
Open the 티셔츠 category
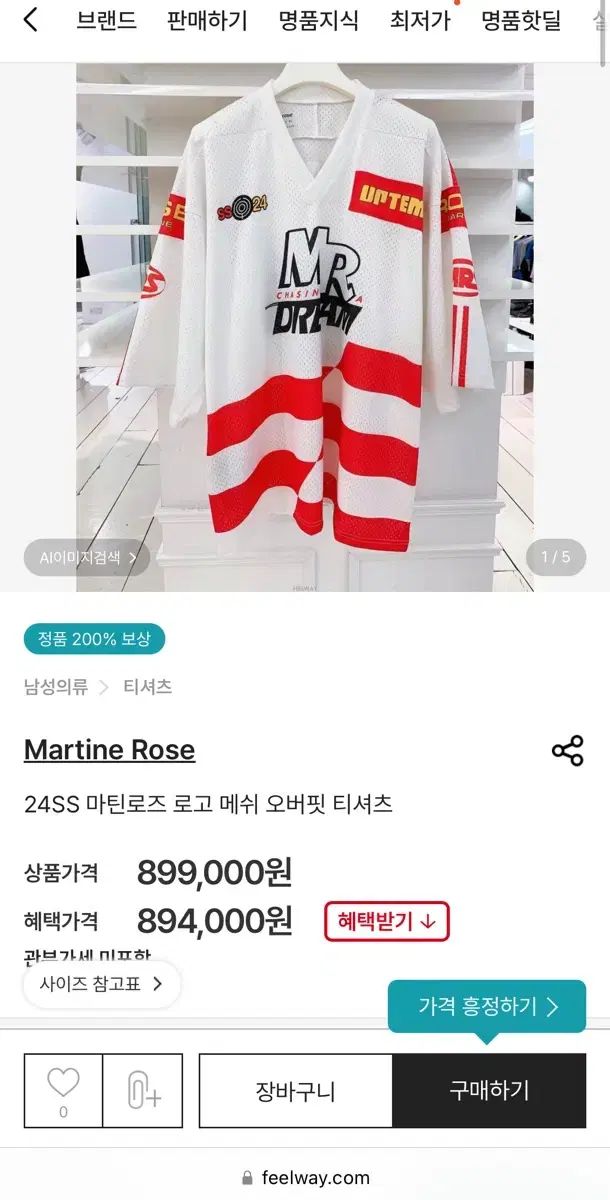click(x=148, y=687)
